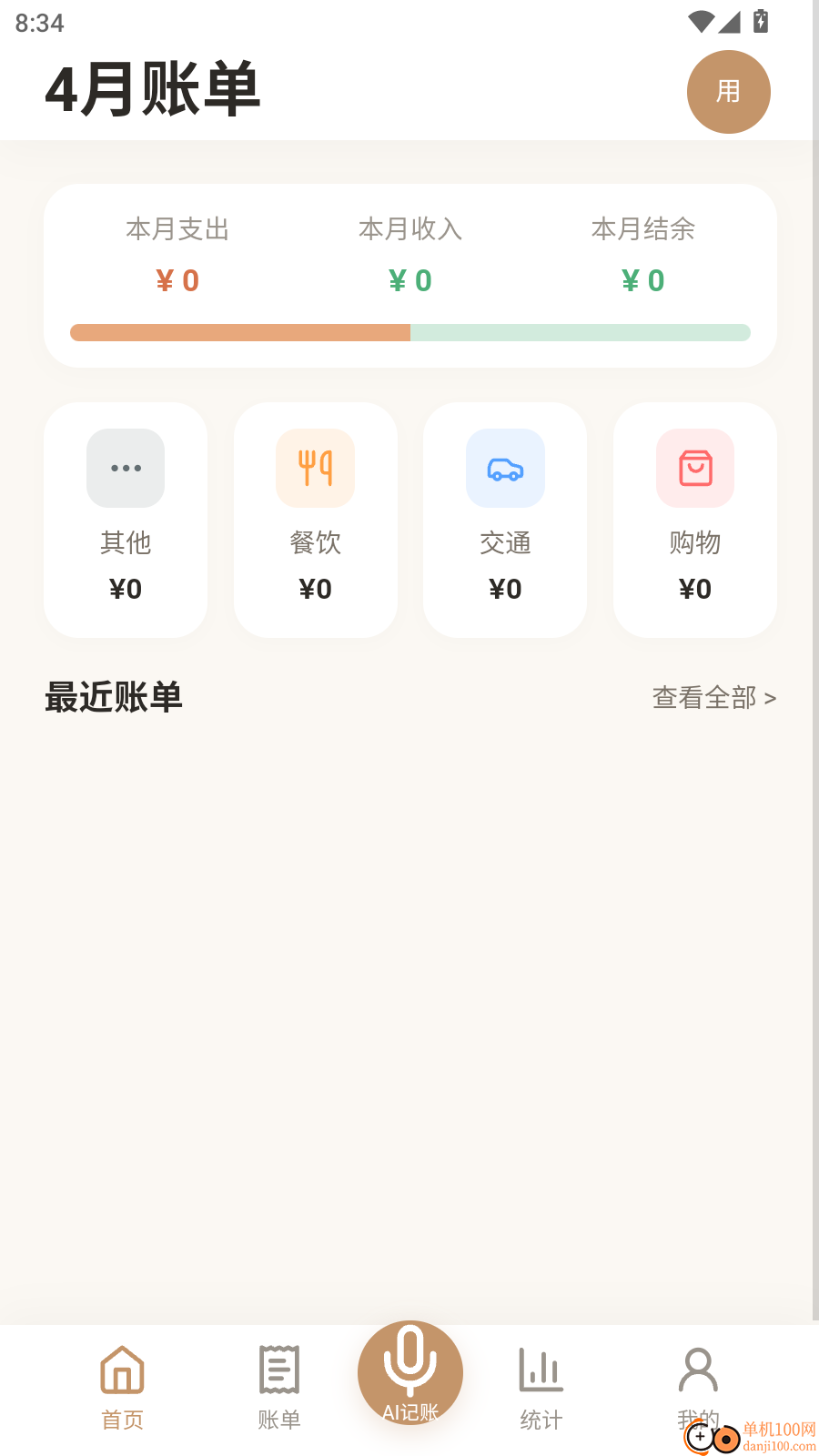Viewport: 819px width, 1456px height.
Task: Click the 本月结余 balance figure
Action: [x=642, y=280]
